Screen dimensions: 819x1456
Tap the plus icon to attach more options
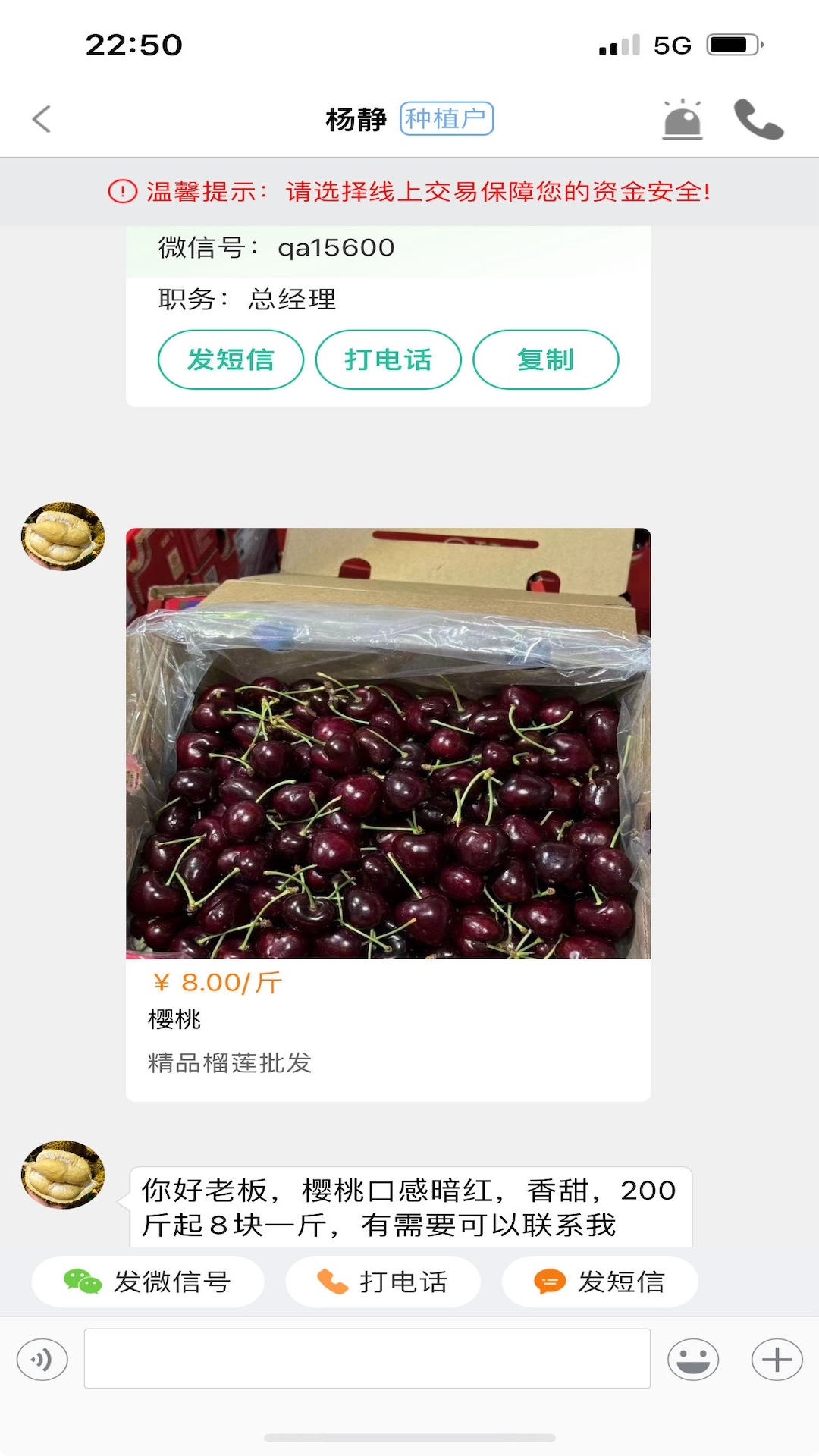coord(775,1357)
